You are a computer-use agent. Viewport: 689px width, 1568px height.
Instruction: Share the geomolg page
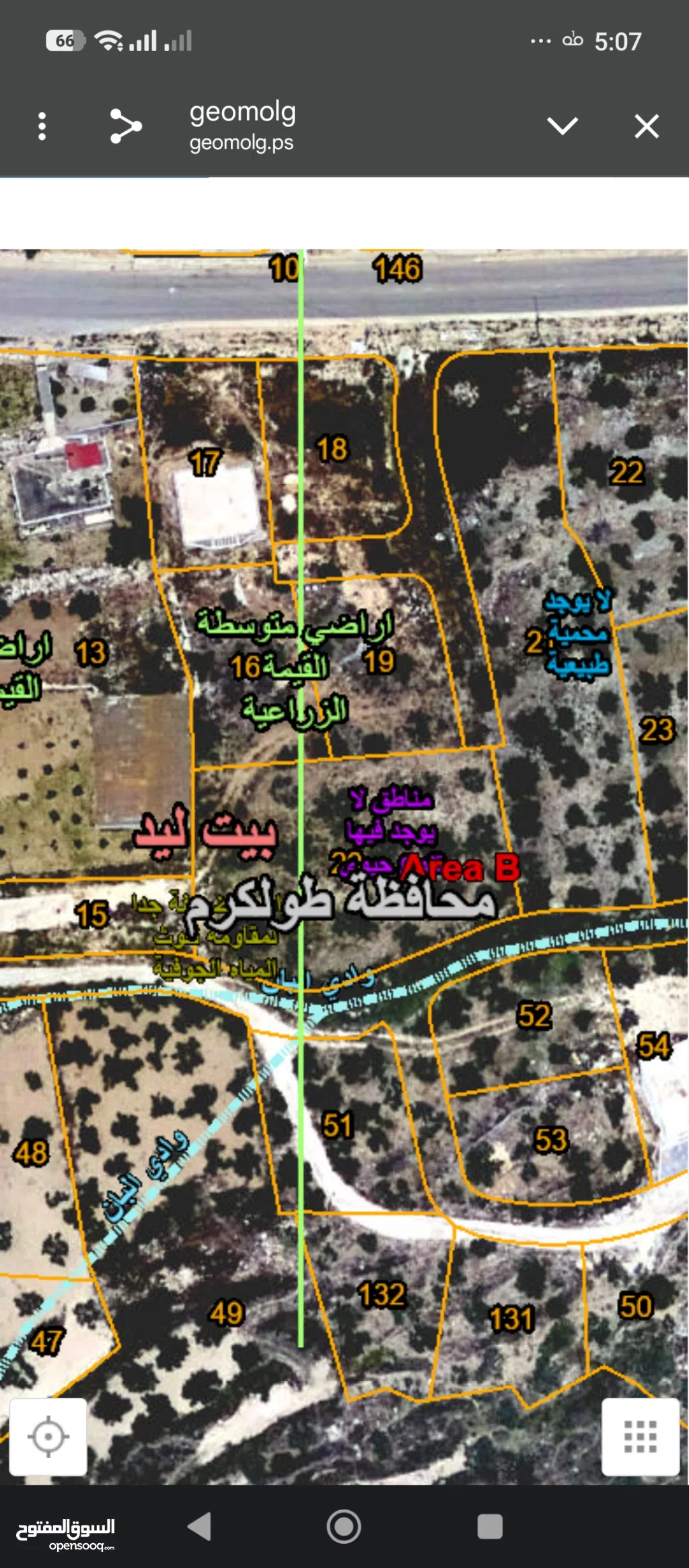126,126
